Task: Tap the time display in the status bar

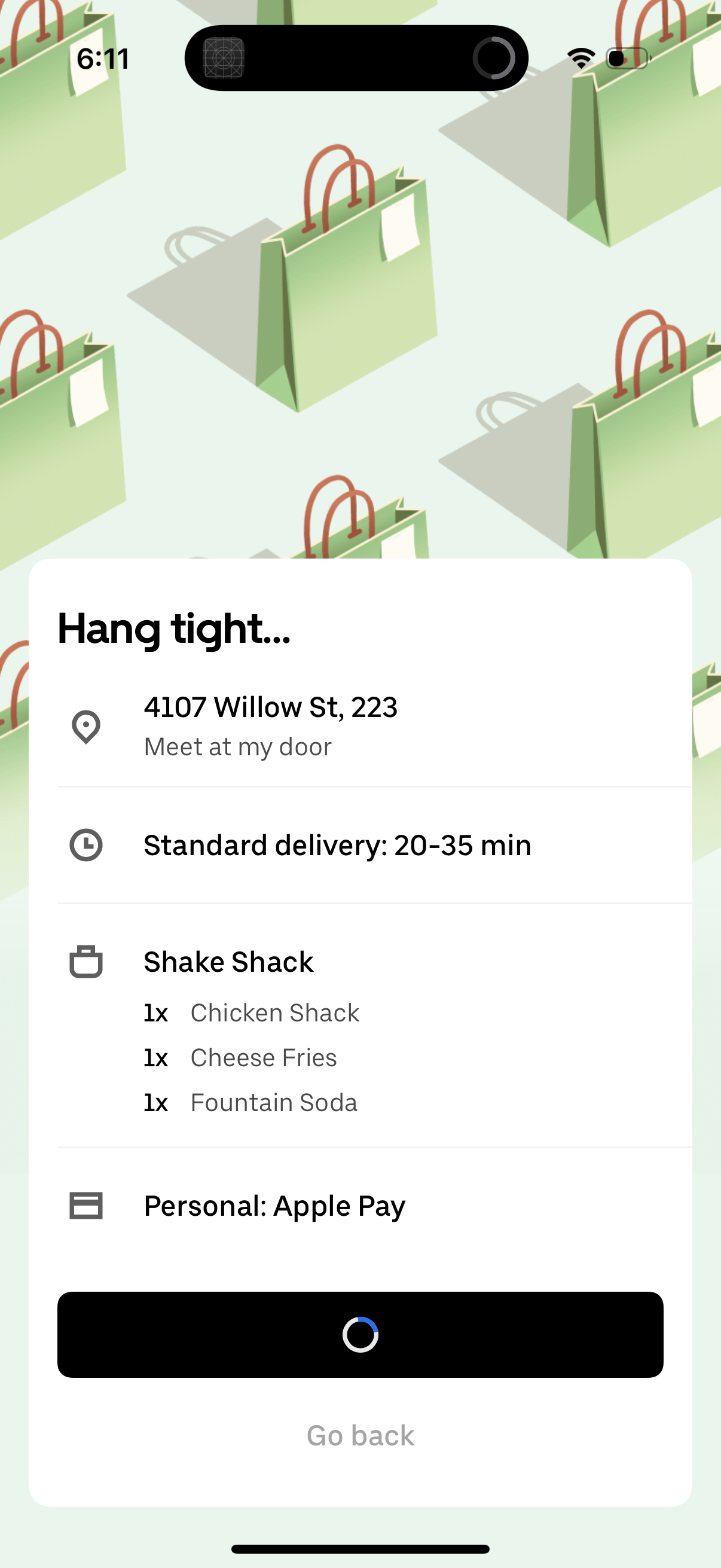Action: (102, 59)
